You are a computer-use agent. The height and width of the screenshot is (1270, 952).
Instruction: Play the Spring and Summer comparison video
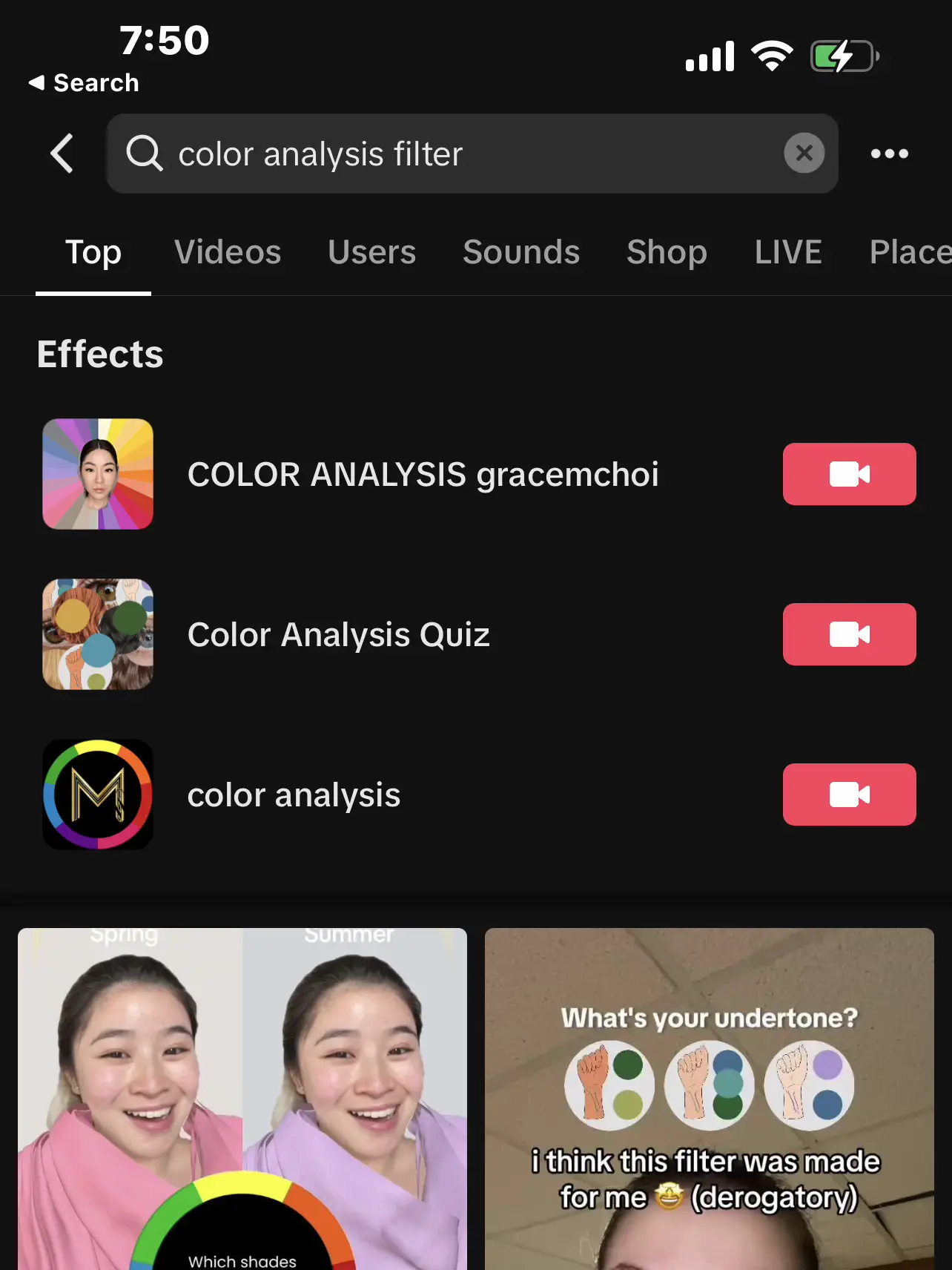(242, 1098)
